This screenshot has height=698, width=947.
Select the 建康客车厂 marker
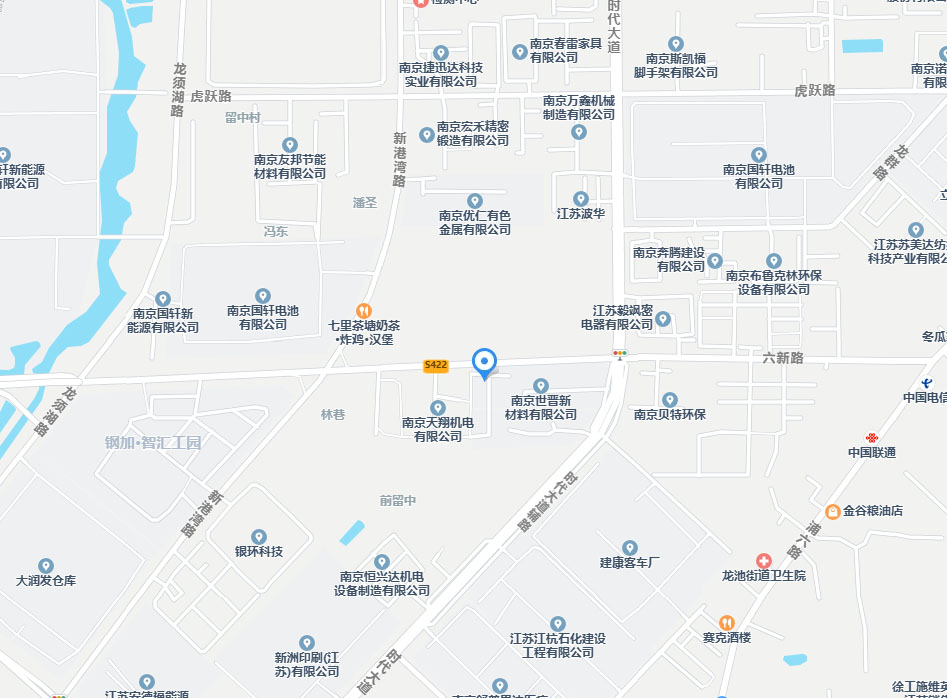tap(630, 547)
